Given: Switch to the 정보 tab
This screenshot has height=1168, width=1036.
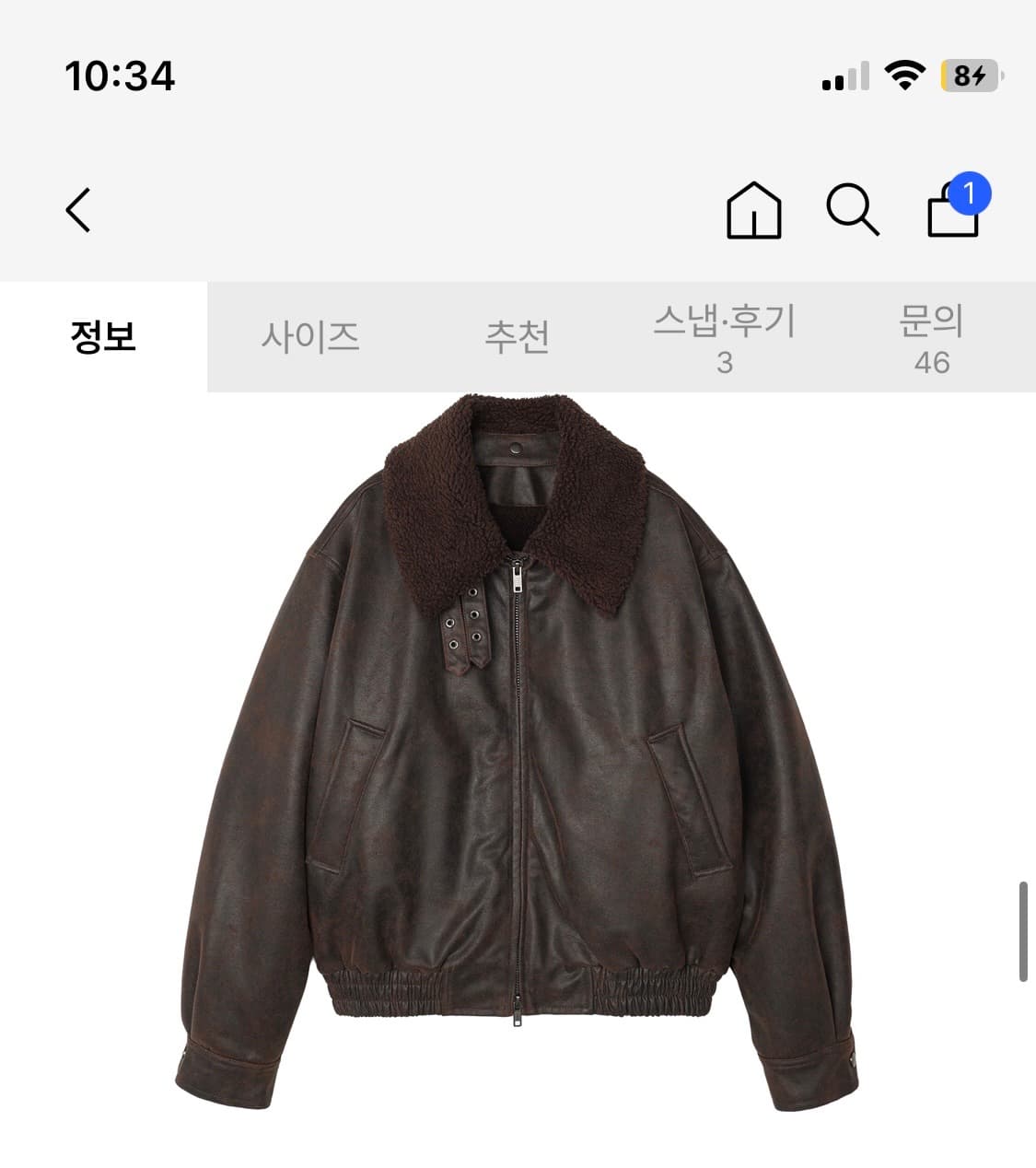Looking at the screenshot, I should [x=103, y=335].
